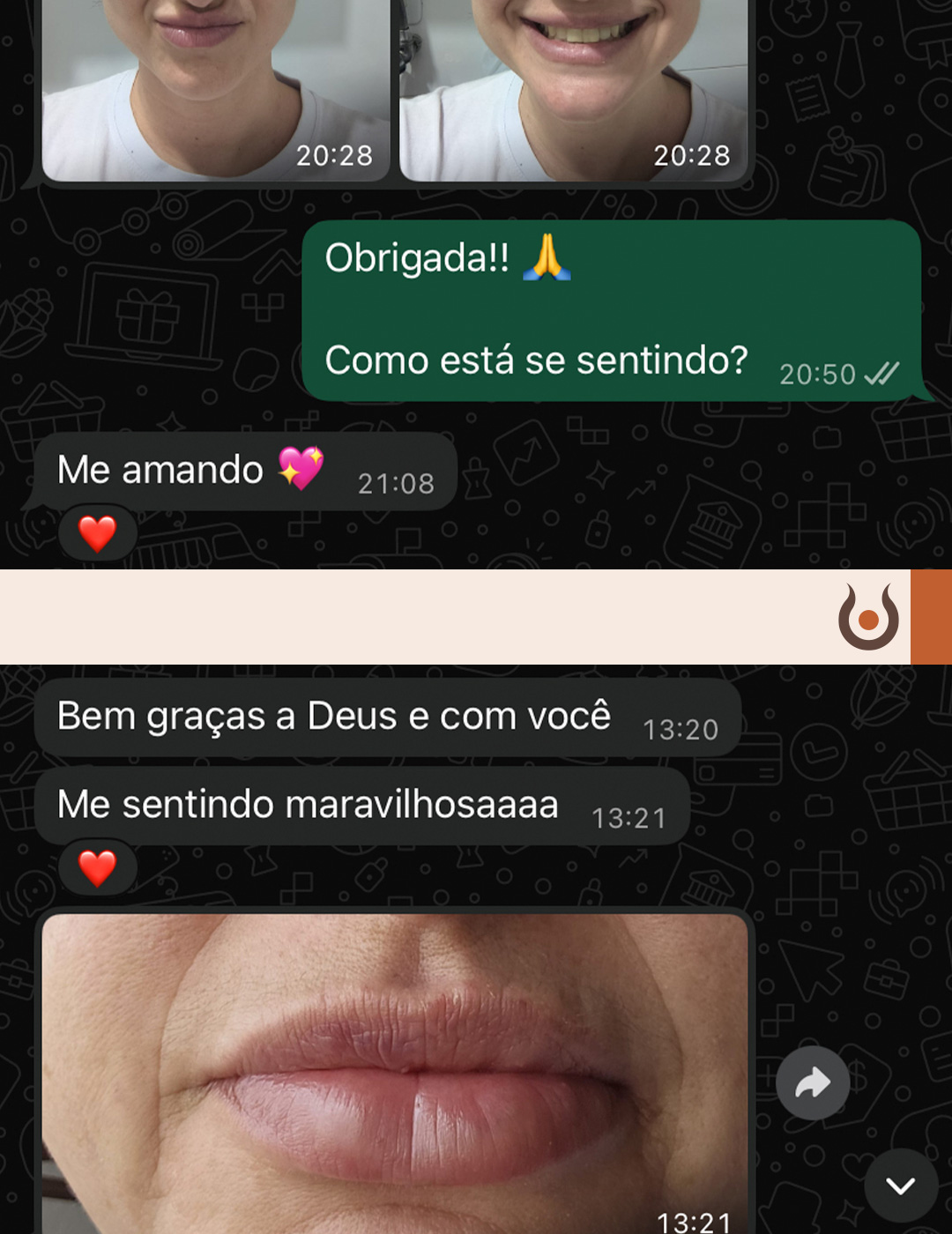Click the folded hands emoji in the green message
This screenshot has width=952, height=1234.
(x=548, y=259)
